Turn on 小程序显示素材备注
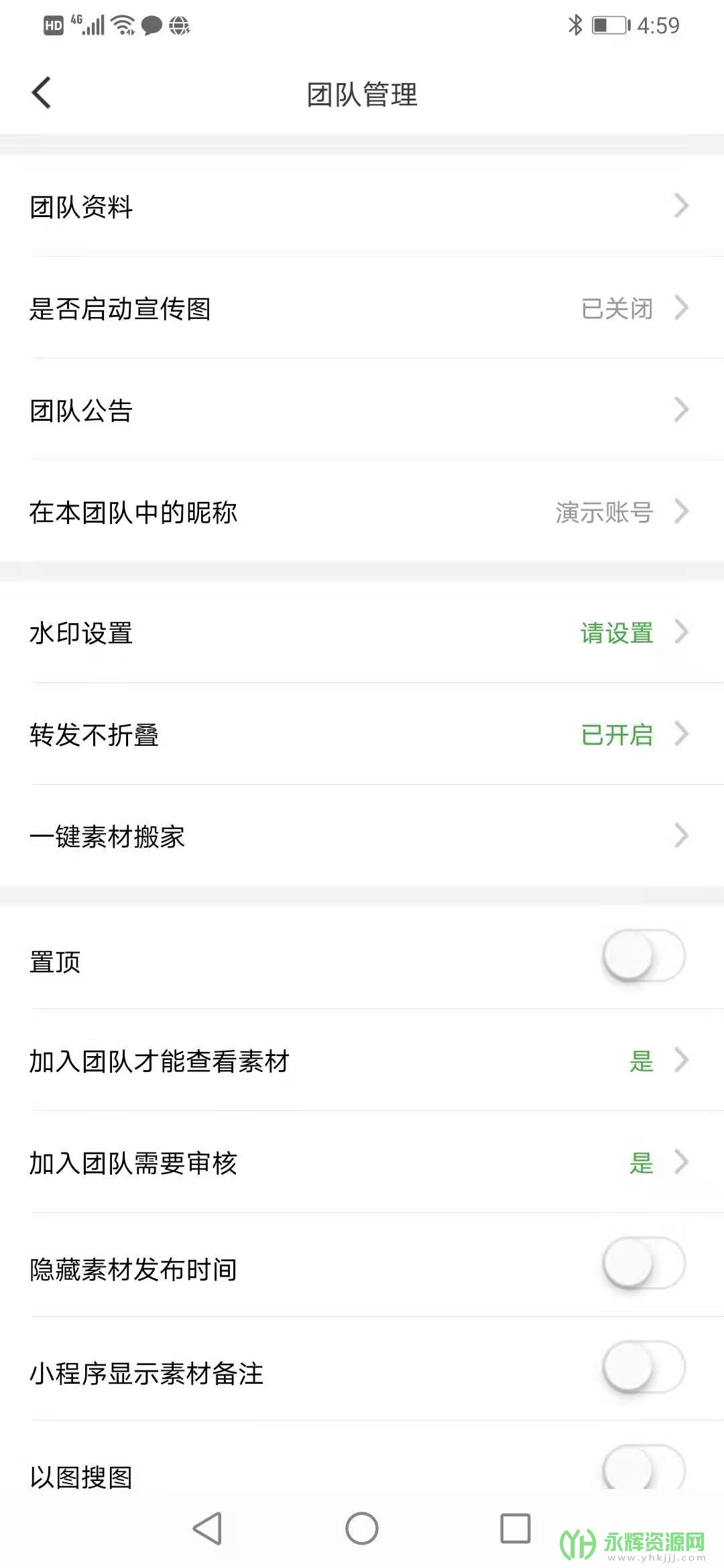This screenshot has width=724, height=1568. [643, 1367]
